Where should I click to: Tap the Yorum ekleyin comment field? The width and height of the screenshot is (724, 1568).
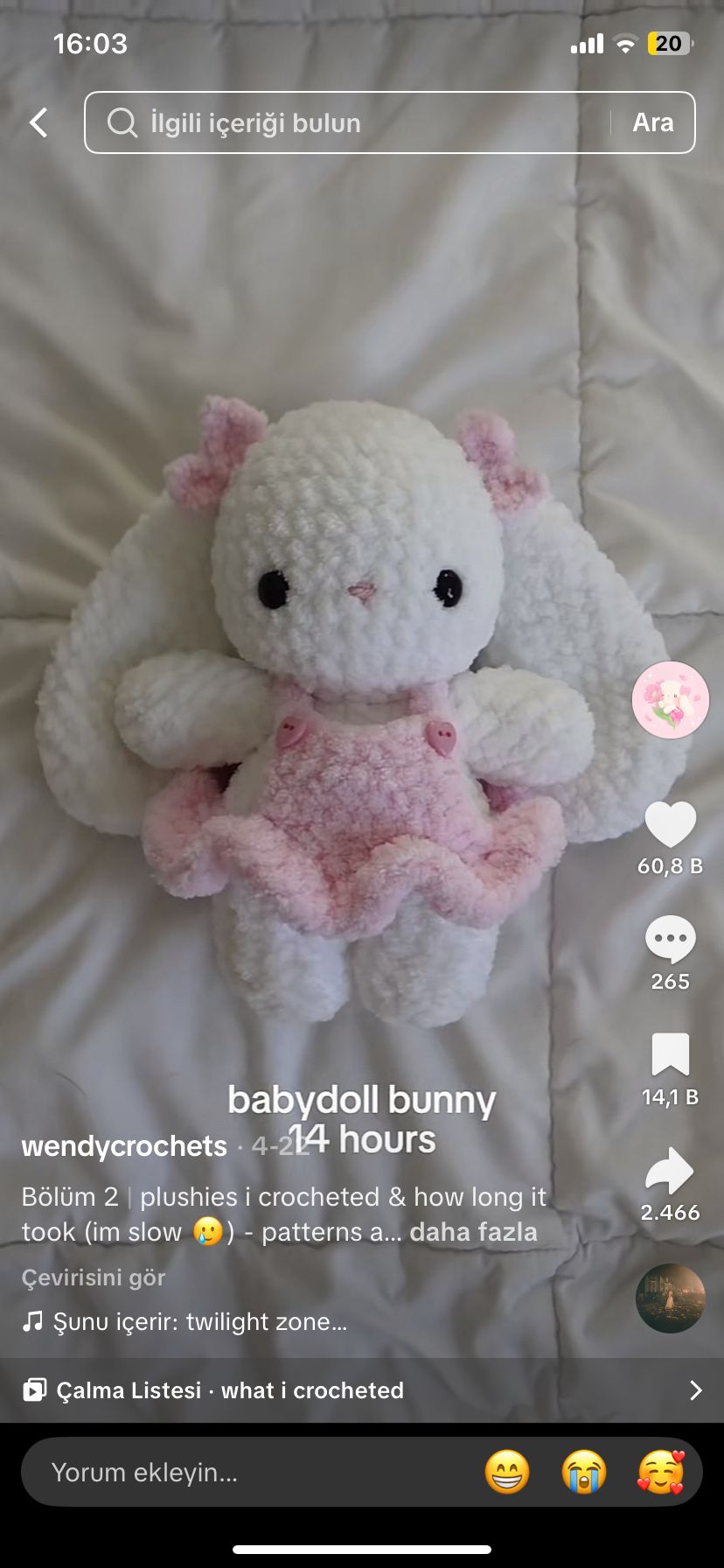245,1472
